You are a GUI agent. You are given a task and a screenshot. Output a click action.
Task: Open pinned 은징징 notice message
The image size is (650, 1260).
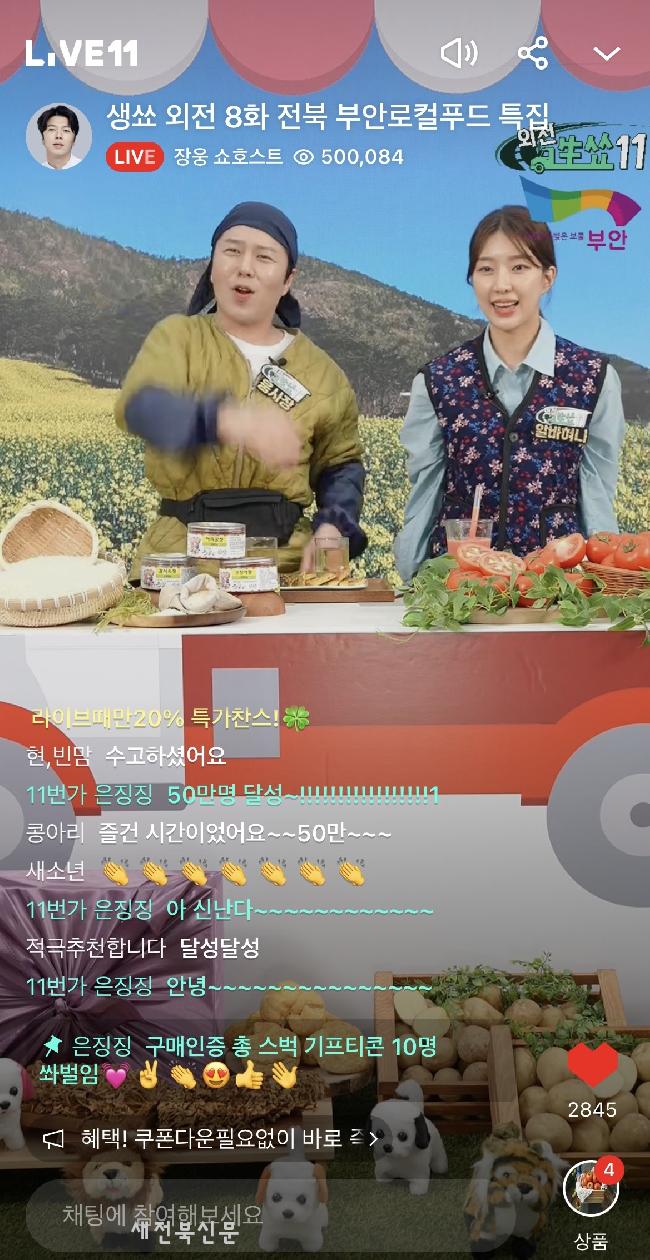click(240, 1061)
